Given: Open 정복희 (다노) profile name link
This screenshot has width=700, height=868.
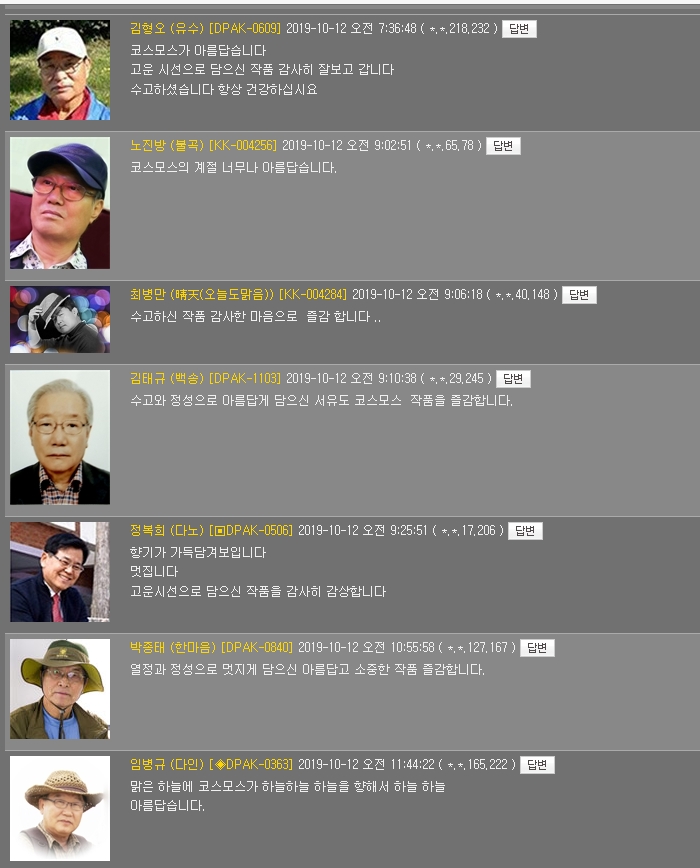Looking at the screenshot, I should [x=166, y=531].
